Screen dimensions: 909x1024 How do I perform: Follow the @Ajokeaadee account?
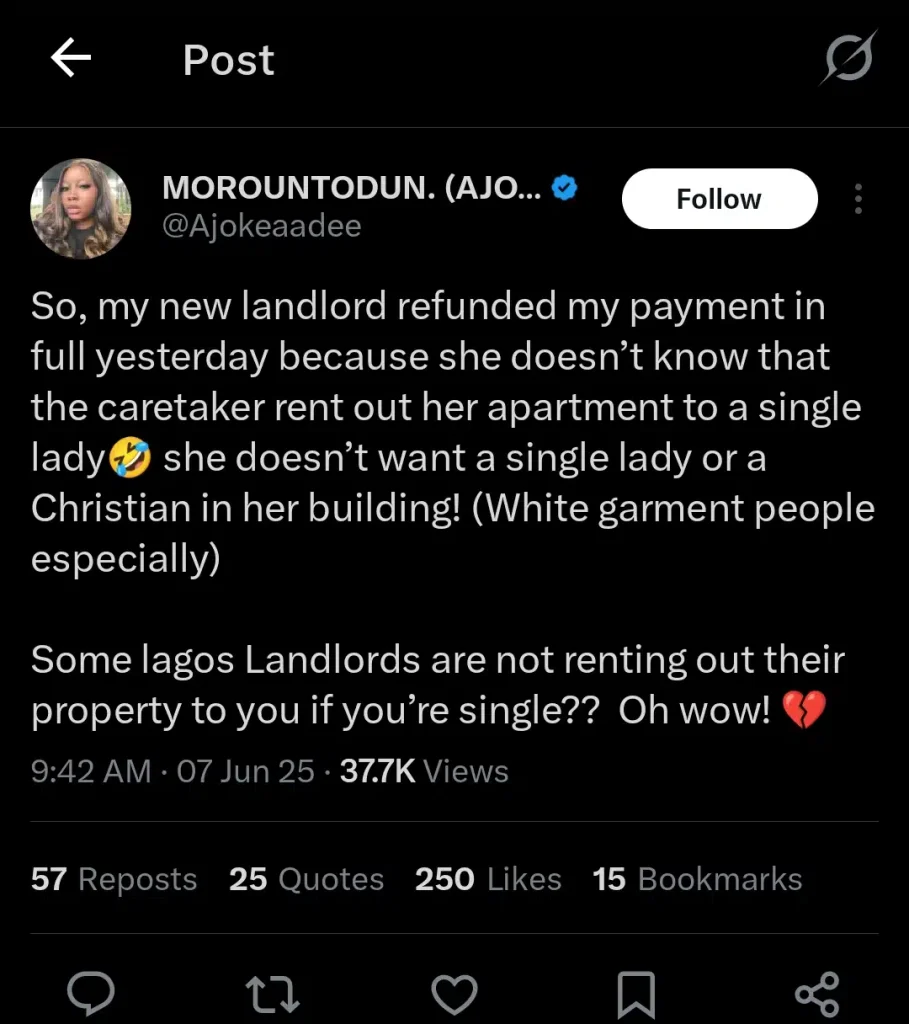point(719,199)
